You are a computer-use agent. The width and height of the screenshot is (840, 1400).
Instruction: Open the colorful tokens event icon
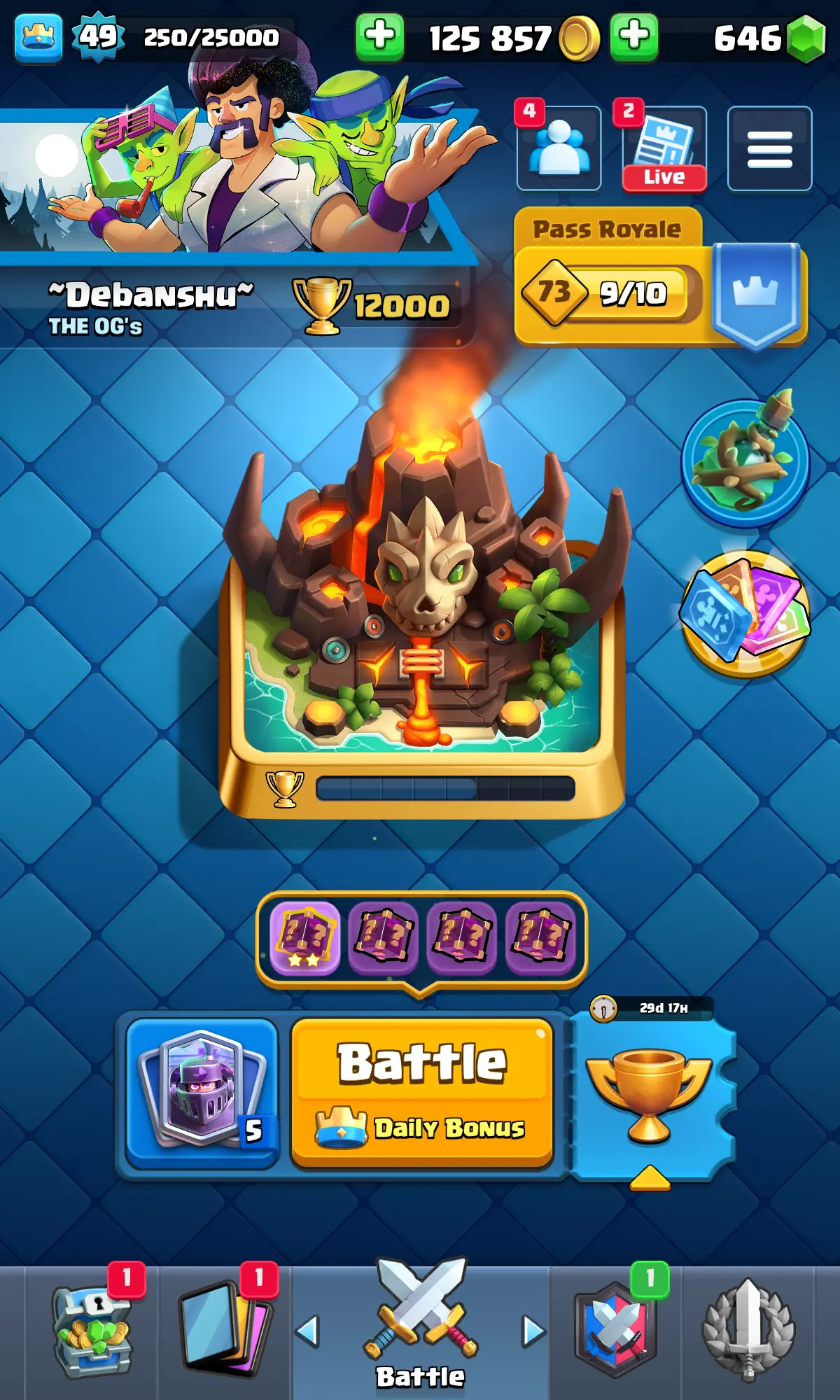[745, 613]
